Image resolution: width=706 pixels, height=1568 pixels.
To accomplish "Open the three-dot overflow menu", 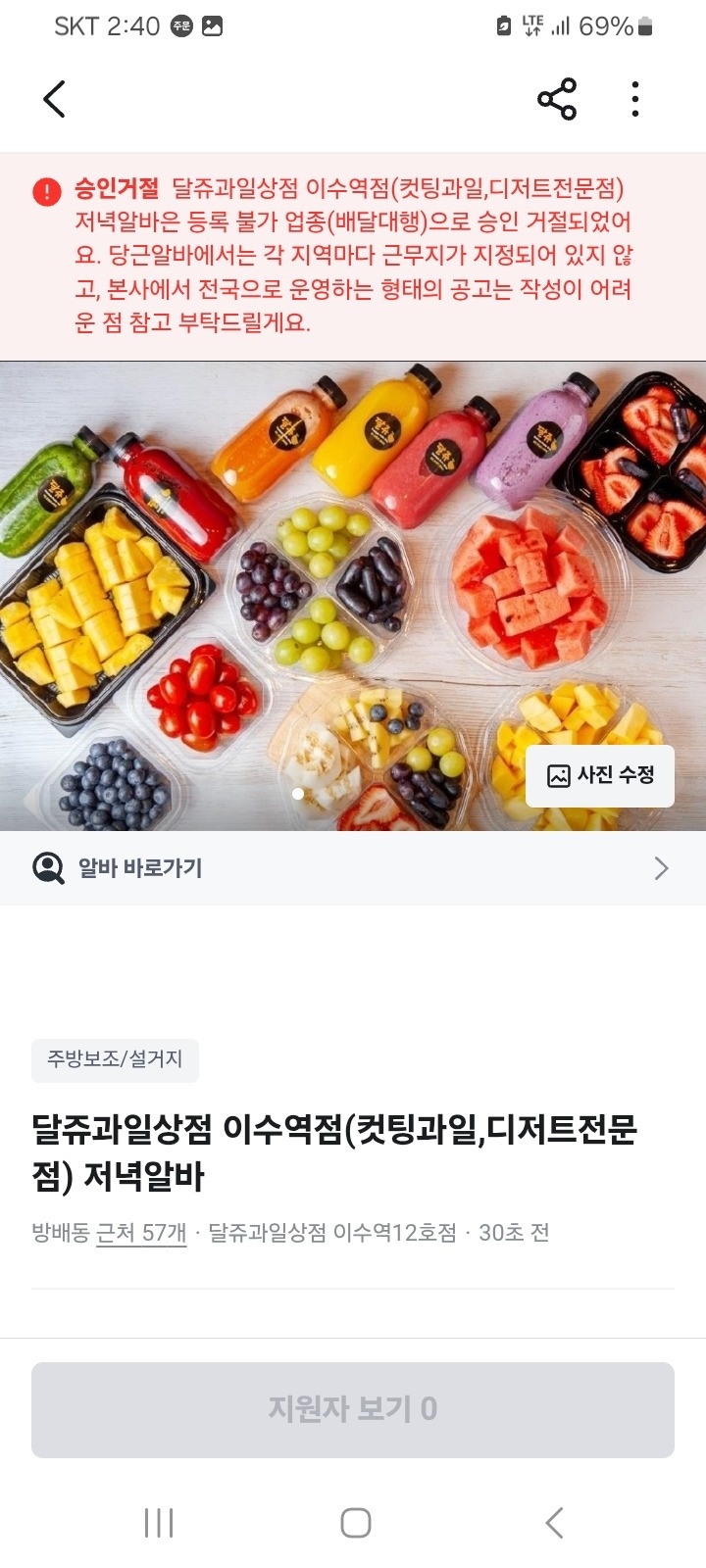I will (635, 98).
